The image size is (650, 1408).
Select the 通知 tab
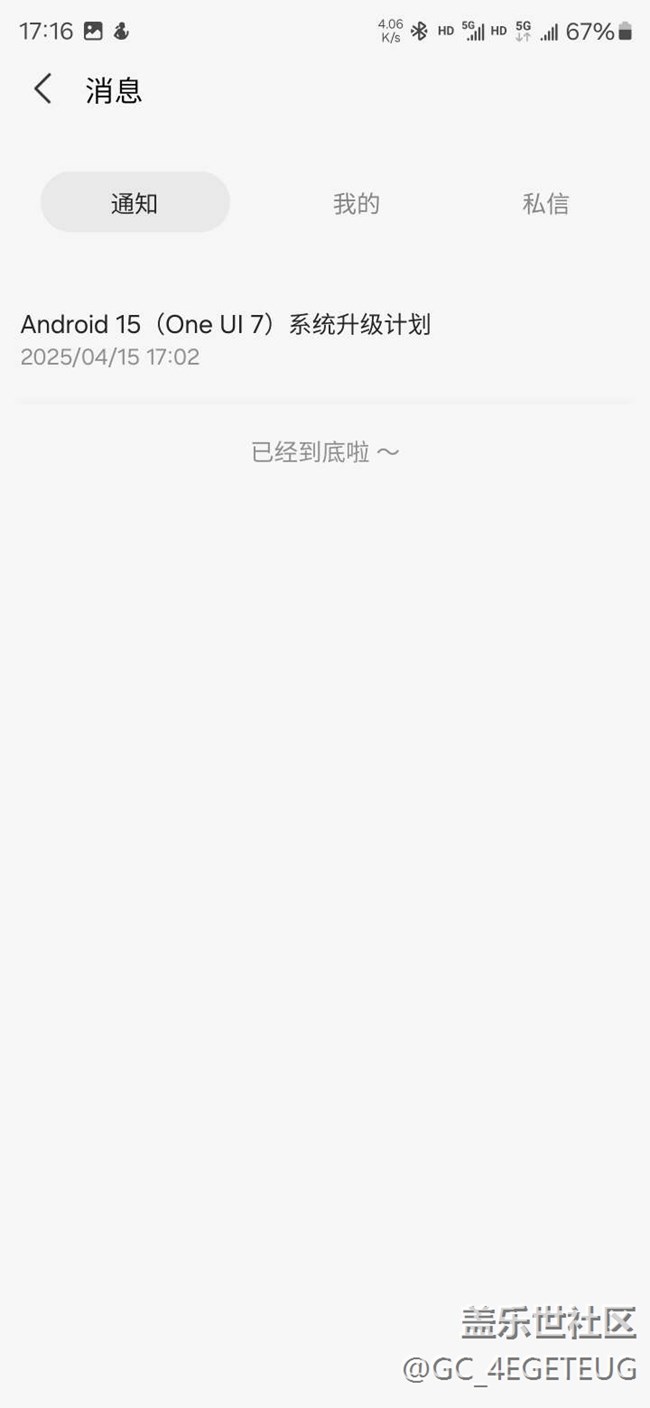tap(135, 203)
